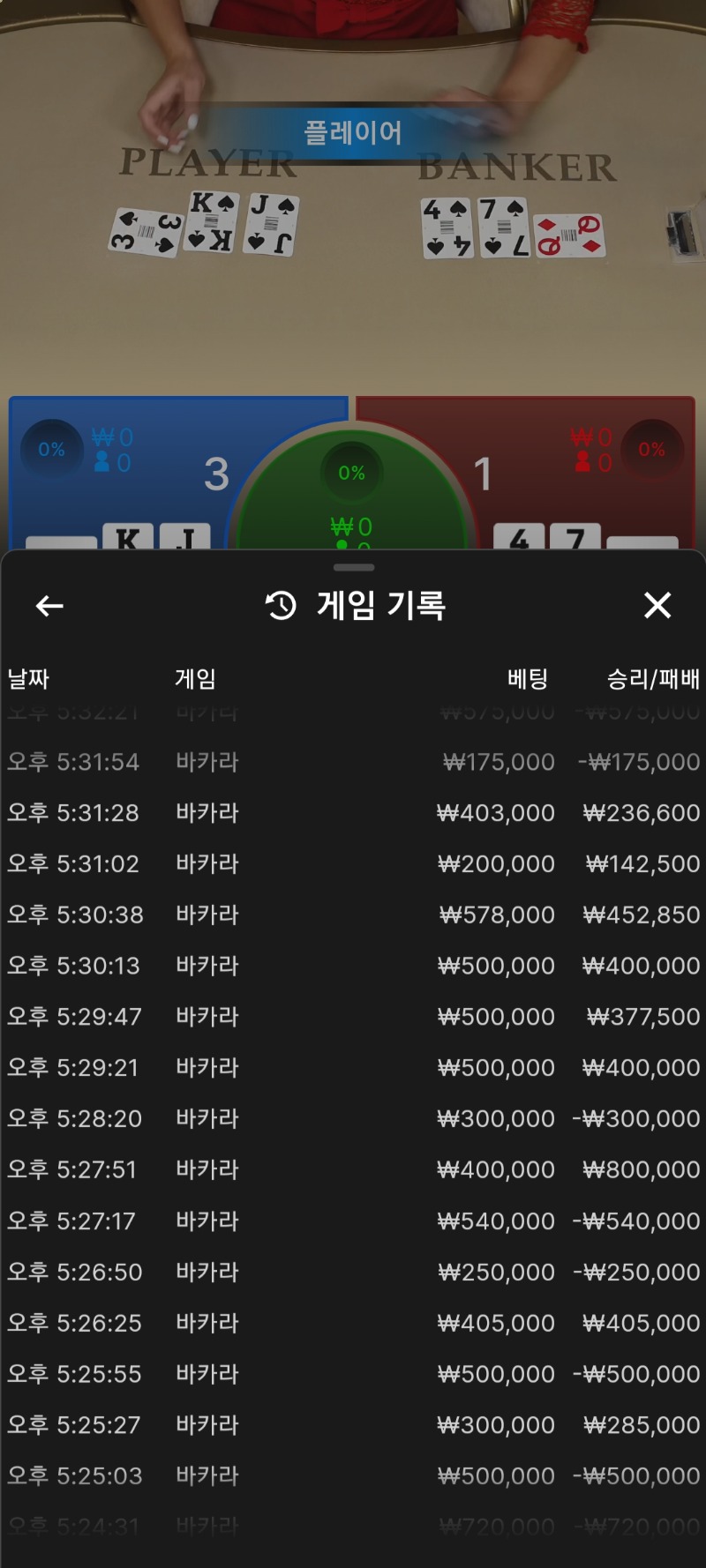The height and width of the screenshot is (1568, 706).
Task: Select the 오후 5:30:13 game entry
Action: point(353,966)
